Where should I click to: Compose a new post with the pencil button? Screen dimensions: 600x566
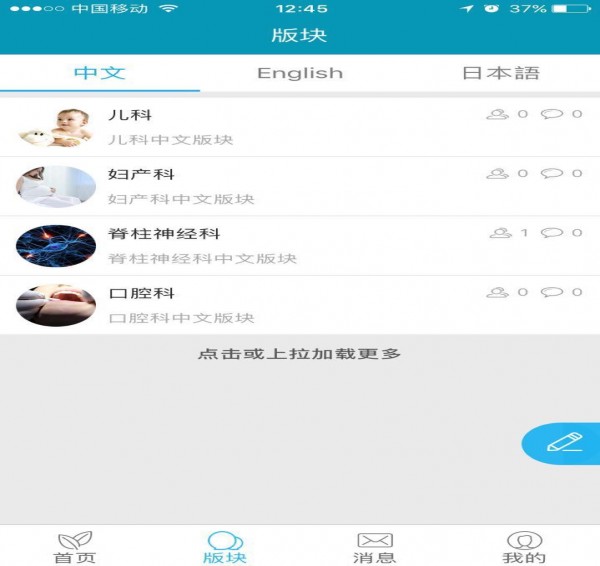(563, 443)
